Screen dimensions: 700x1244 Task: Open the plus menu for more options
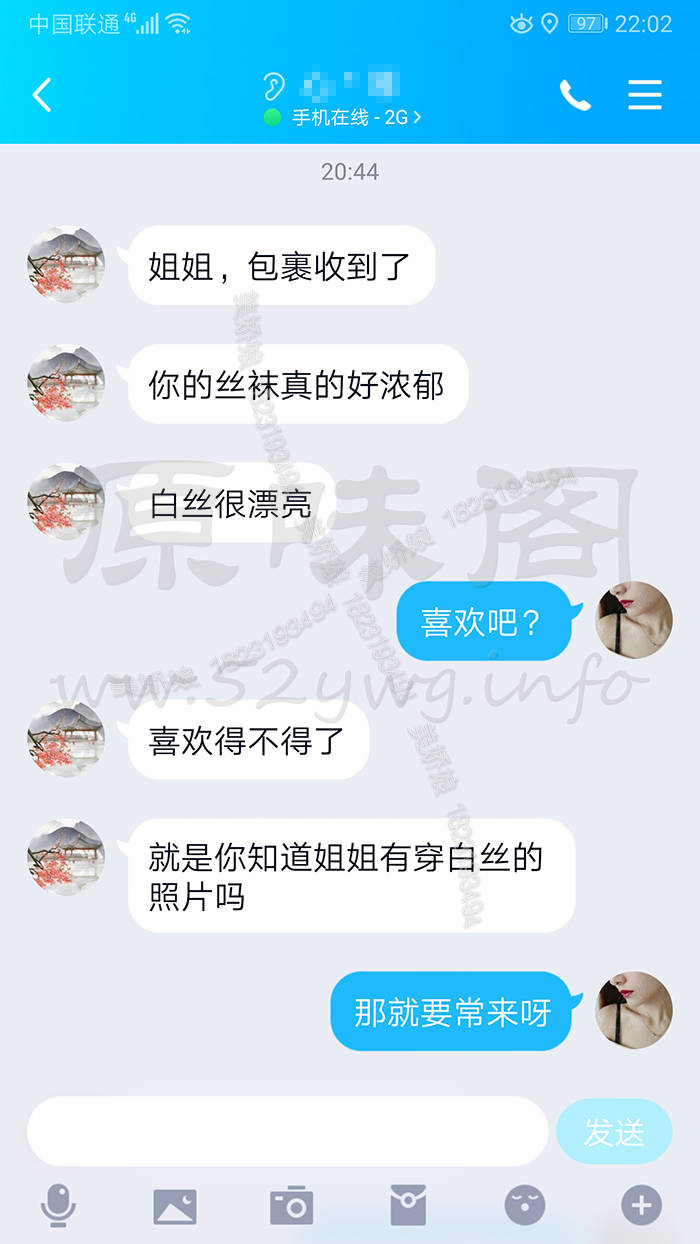click(642, 1206)
